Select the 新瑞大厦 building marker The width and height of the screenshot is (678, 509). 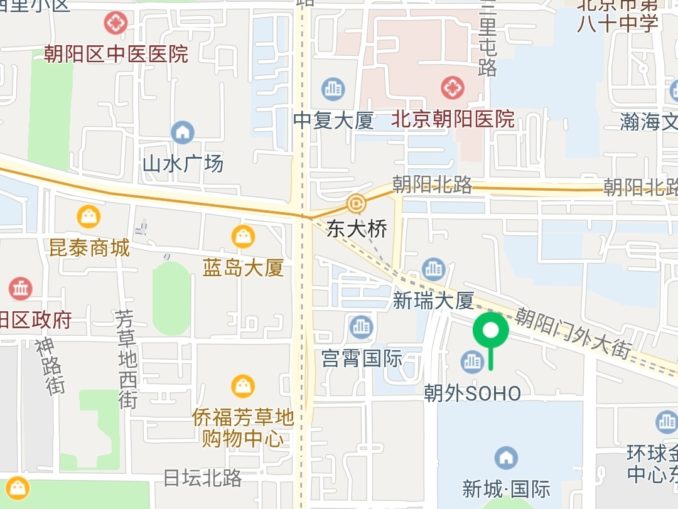pos(433,268)
